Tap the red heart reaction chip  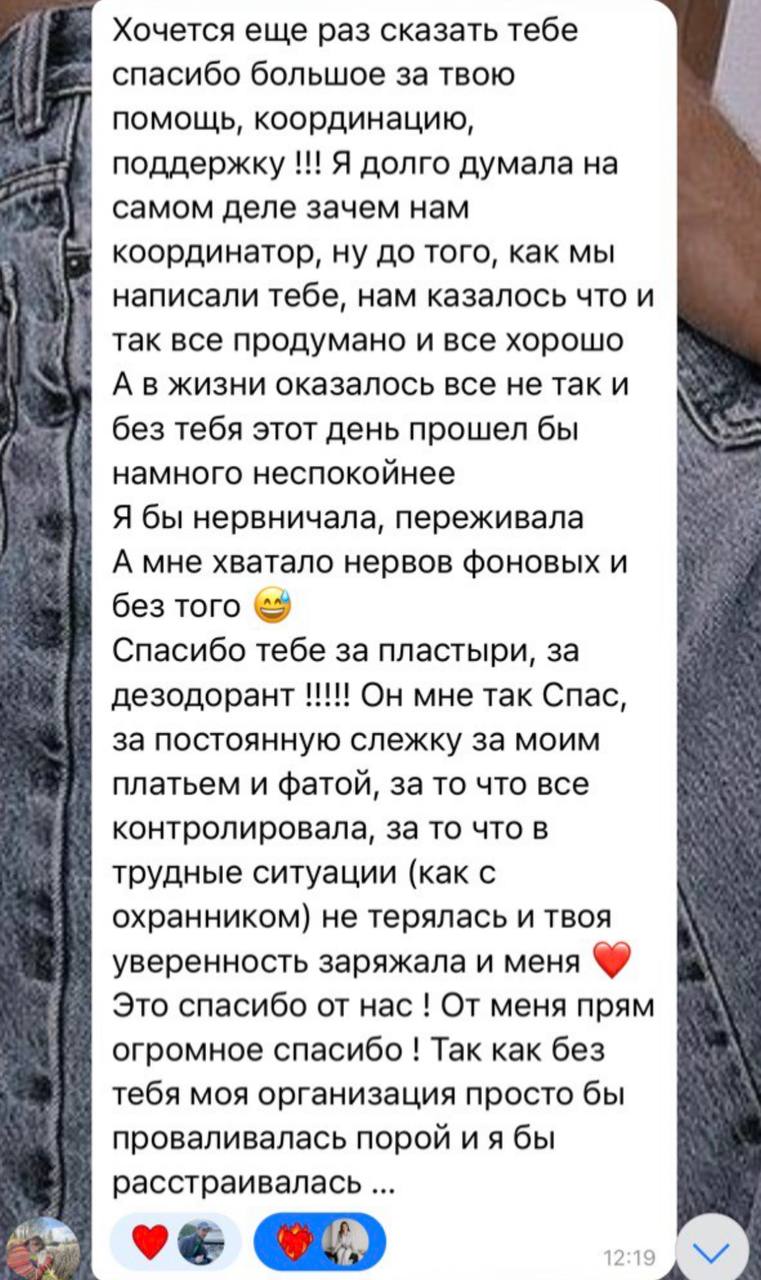173,1243
